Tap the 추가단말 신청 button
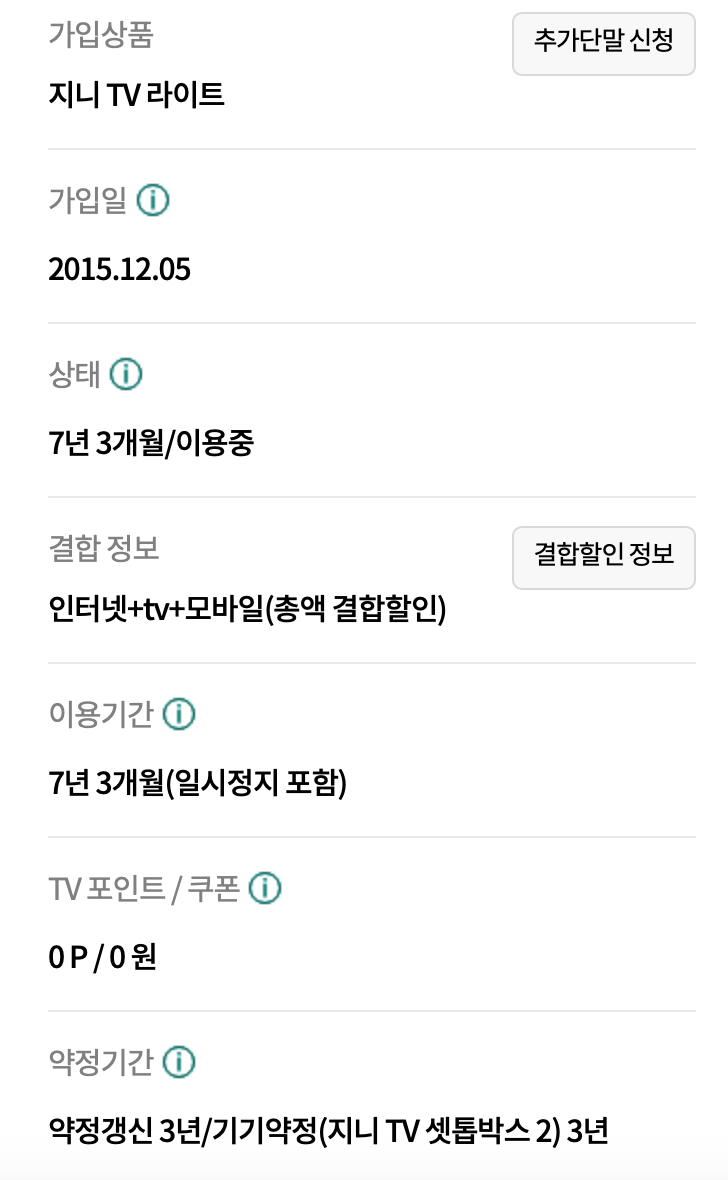 click(x=603, y=43)
